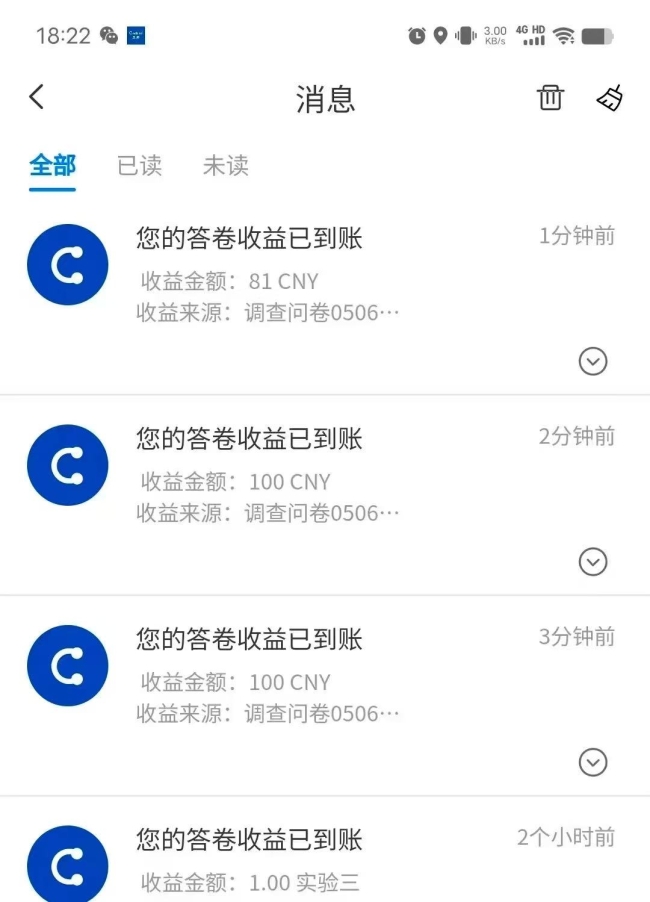The width and height of the screenshot is (650, 902).
Task: Open the message from 2个小时前
Action: (325, 850)
